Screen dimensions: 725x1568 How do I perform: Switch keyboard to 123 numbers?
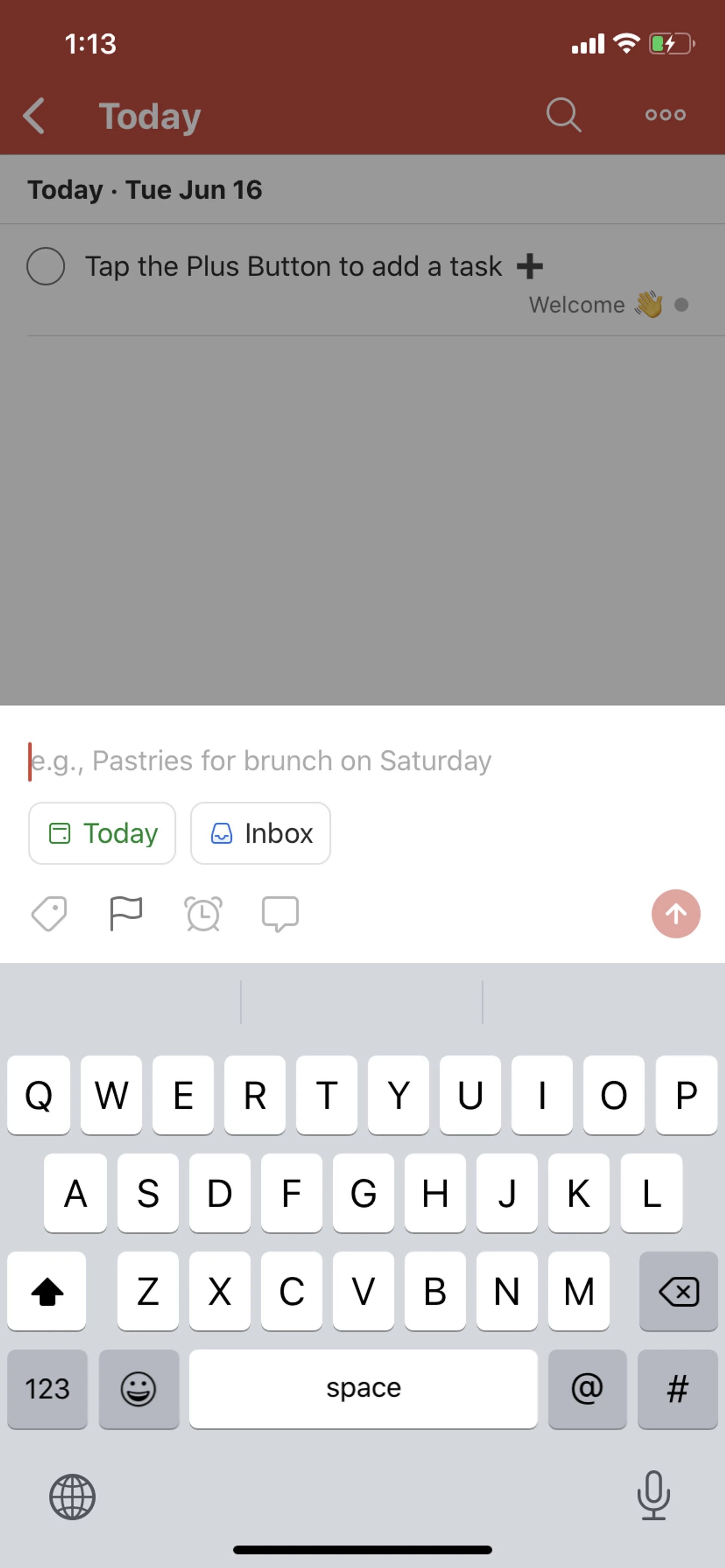pos(48,1388)
